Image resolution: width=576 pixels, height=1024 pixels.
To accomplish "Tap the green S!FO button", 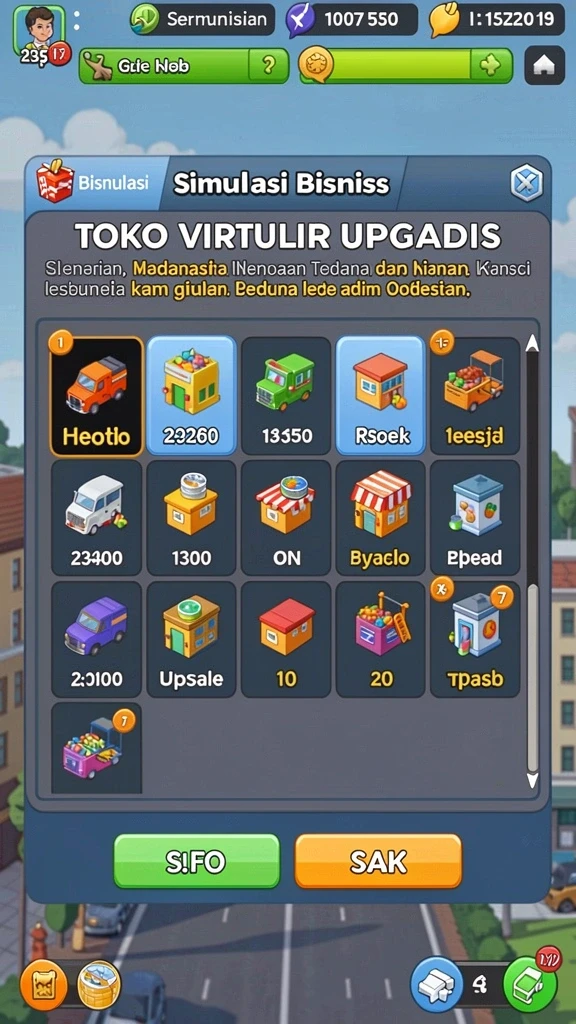I will [x=197, y=861].
